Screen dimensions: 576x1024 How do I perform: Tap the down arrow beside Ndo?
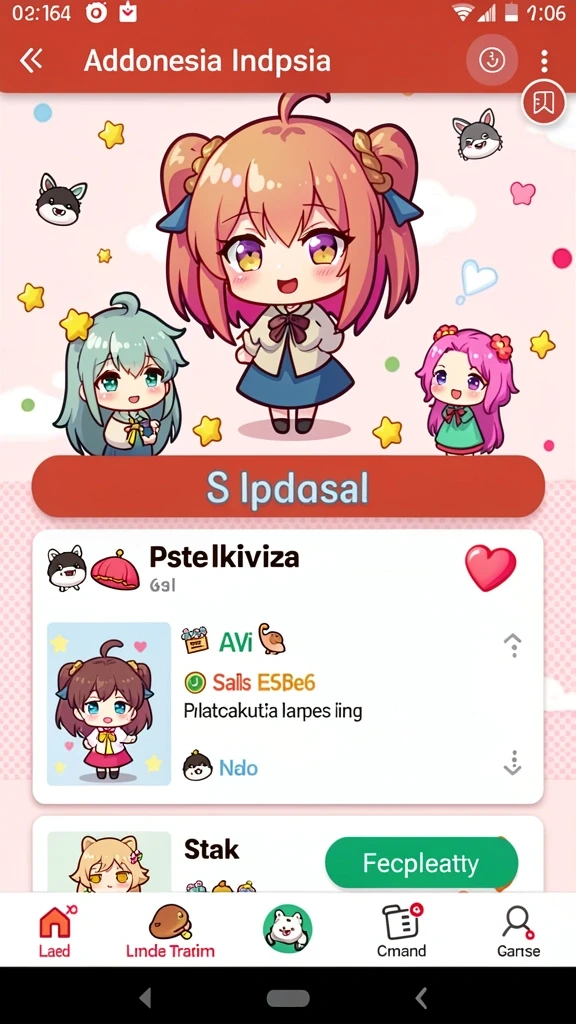pos(513,763)
